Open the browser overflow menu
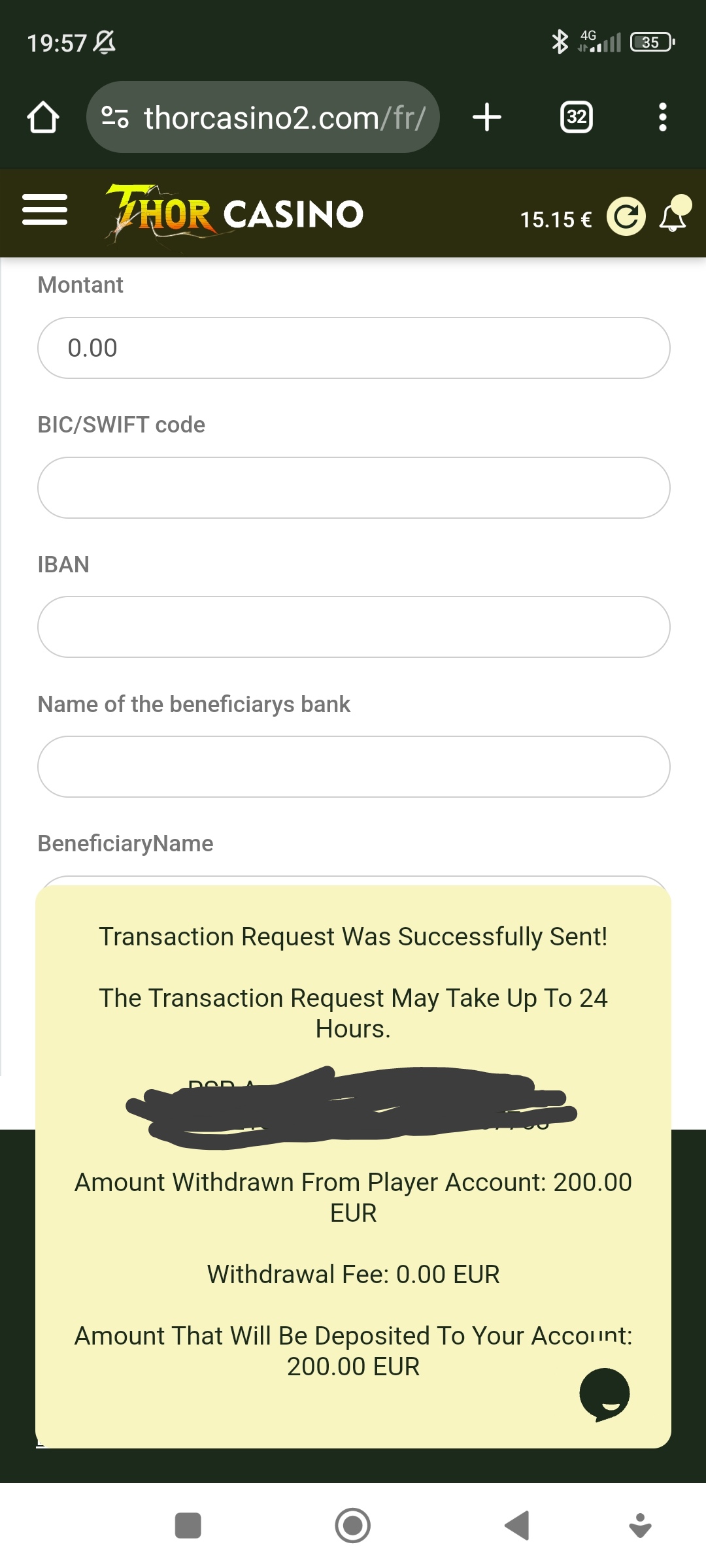This screenshot has height=1568, width=706. [663, 118]
